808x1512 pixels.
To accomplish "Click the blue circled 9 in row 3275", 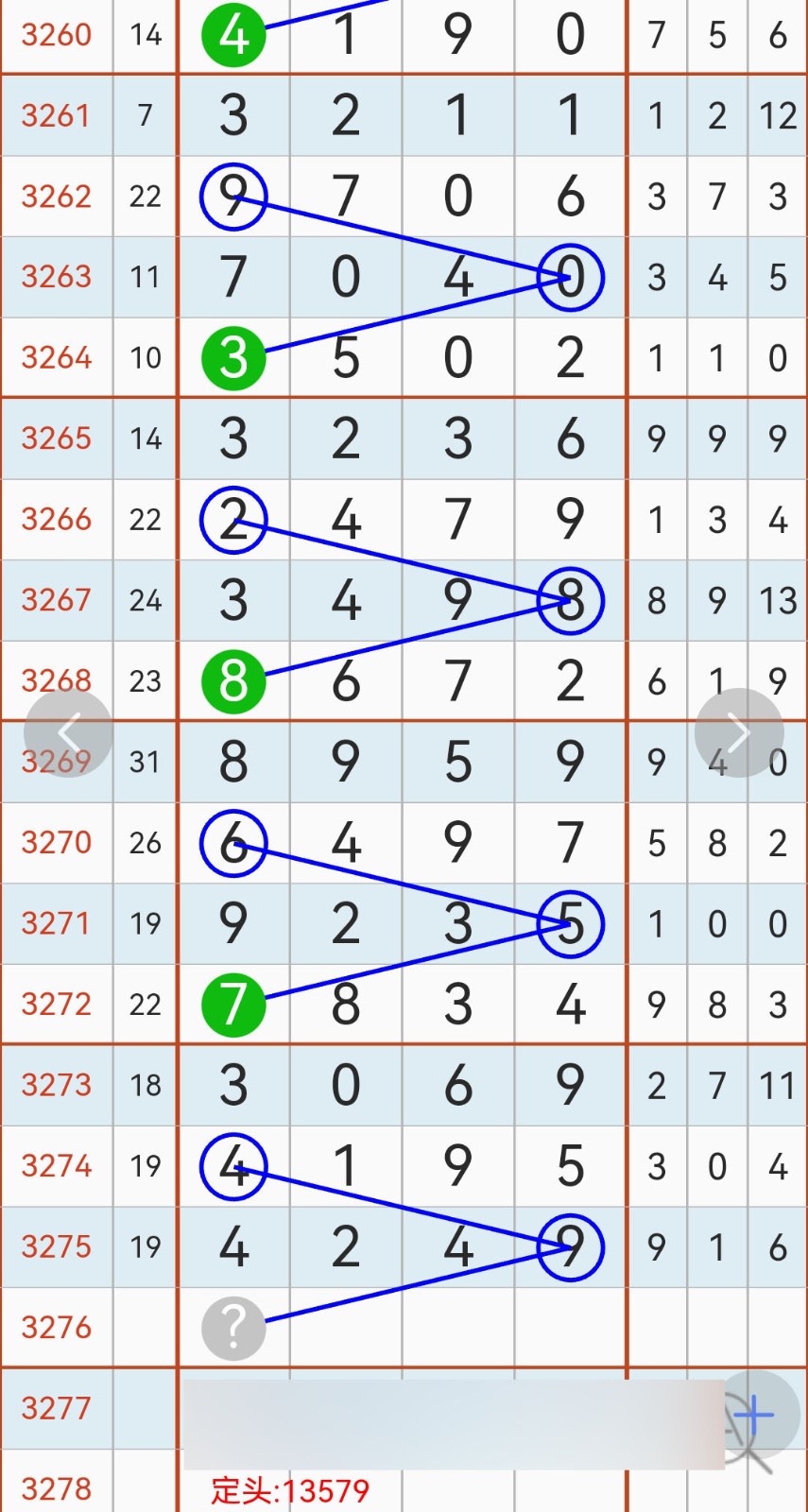I will point(571,1247).
